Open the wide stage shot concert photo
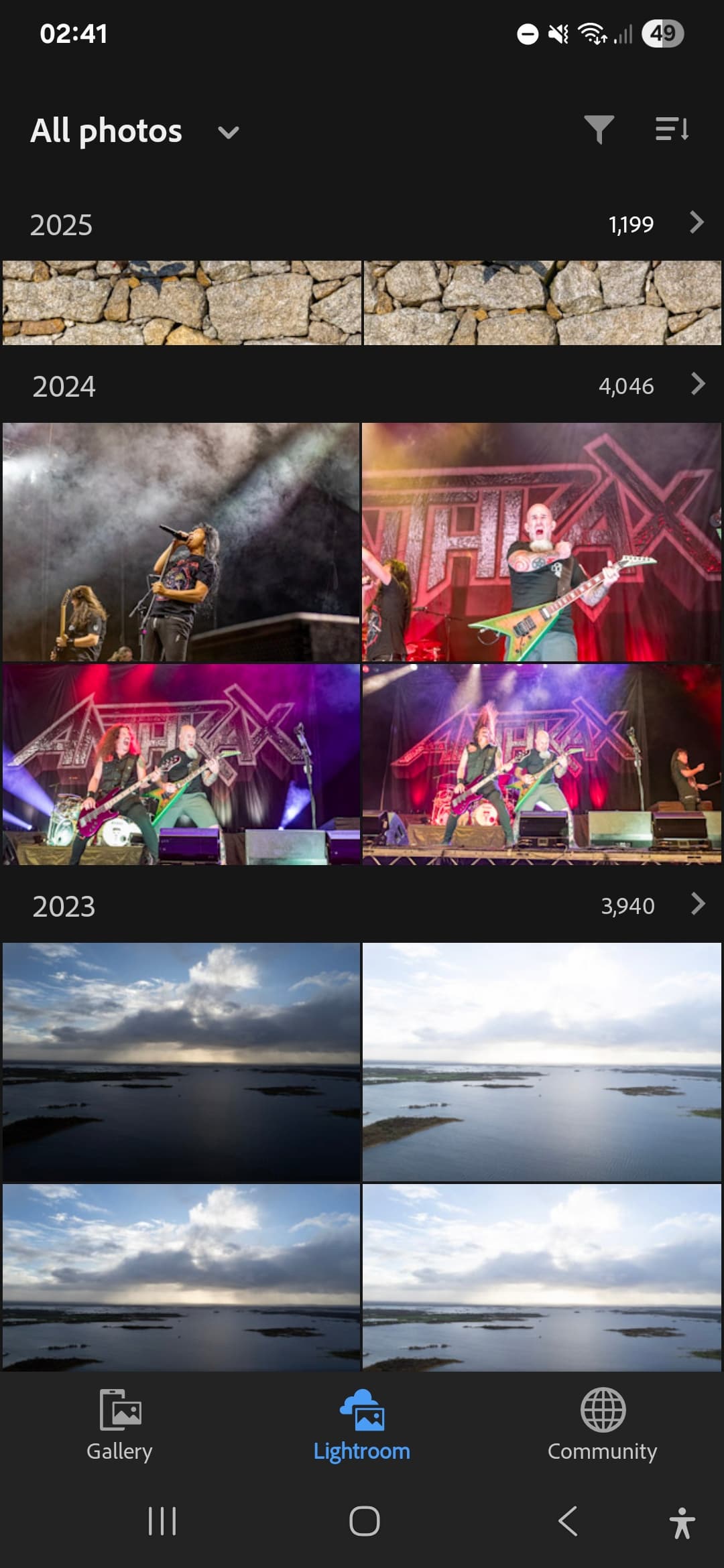Viewport: 724px width, 1568px height. click(x=542, y=764)
